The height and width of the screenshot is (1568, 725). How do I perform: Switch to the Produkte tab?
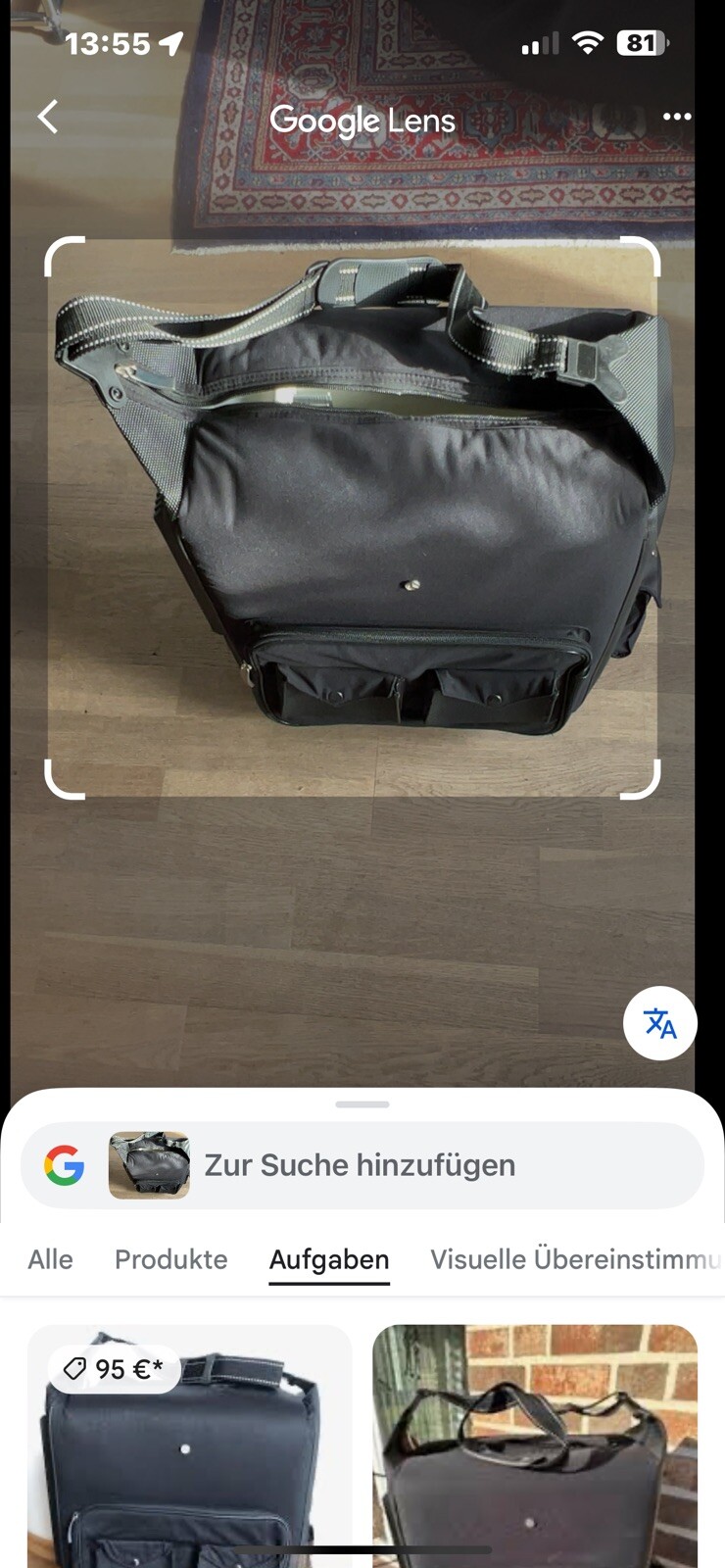170,1259
